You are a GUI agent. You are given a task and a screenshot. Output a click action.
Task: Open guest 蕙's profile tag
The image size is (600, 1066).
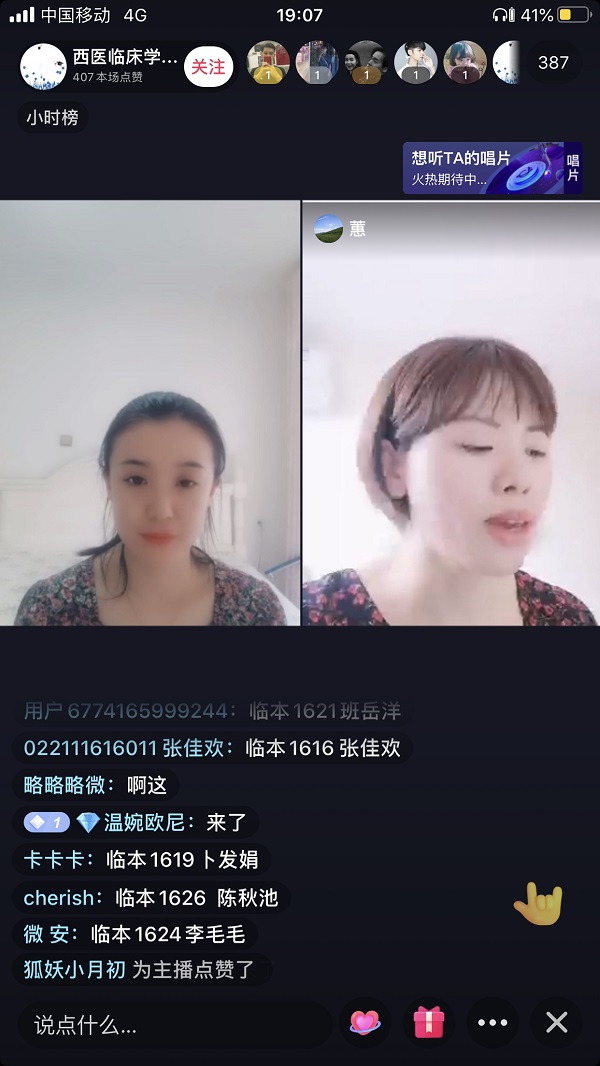(x=341, y=229)
